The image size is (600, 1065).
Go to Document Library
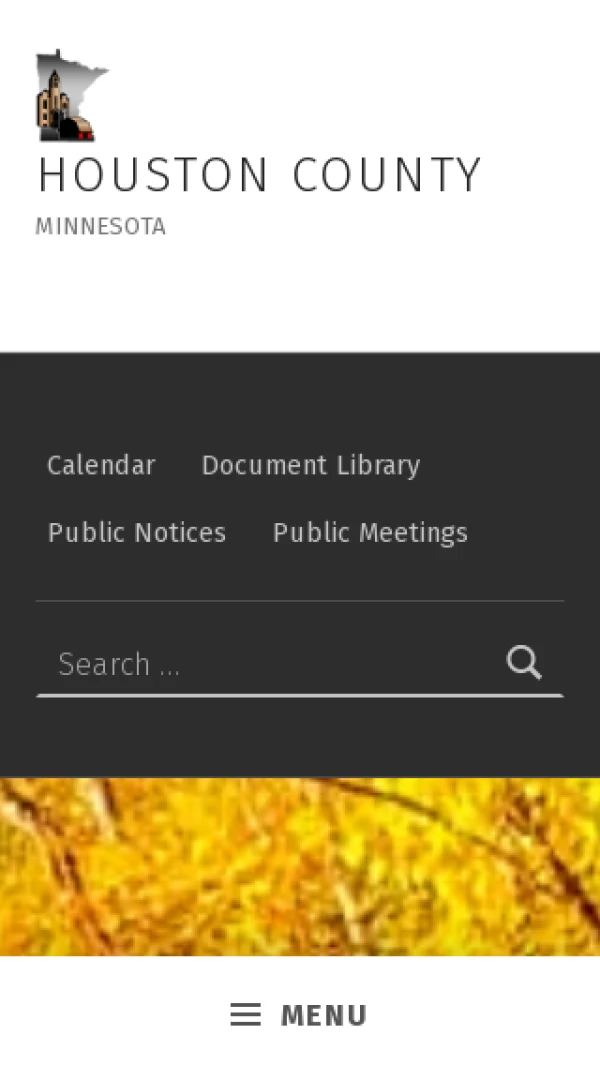tap(310, 466)
